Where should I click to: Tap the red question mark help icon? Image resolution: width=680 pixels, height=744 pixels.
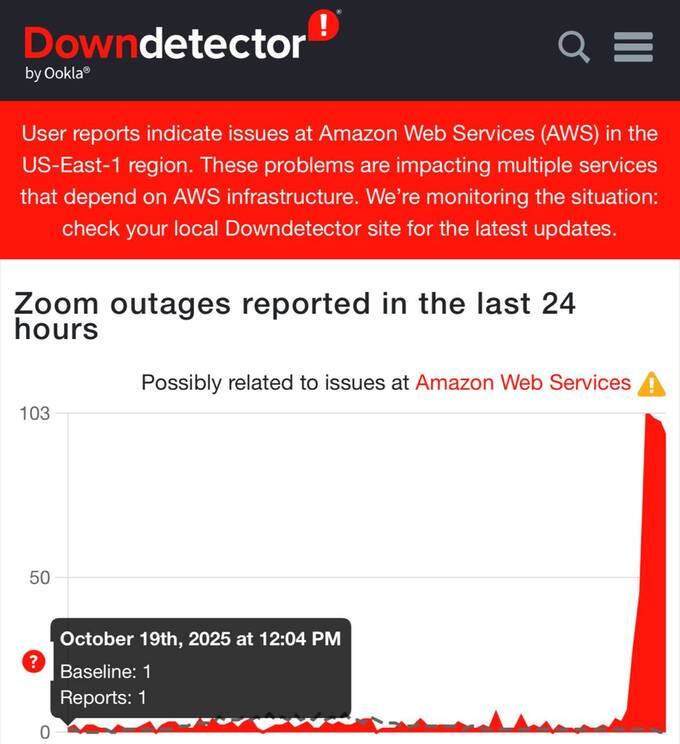click(x=34, y=661)
